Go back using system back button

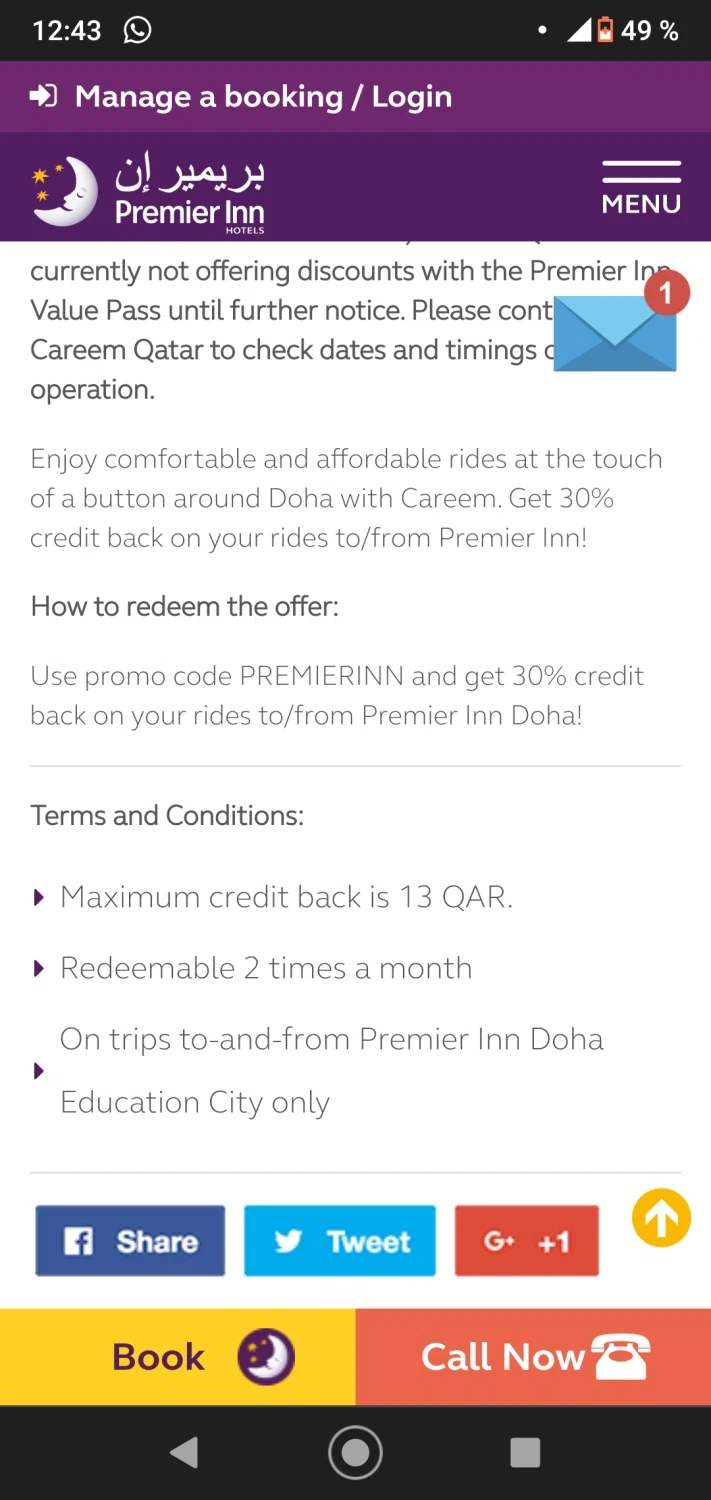pos(183,1452)
